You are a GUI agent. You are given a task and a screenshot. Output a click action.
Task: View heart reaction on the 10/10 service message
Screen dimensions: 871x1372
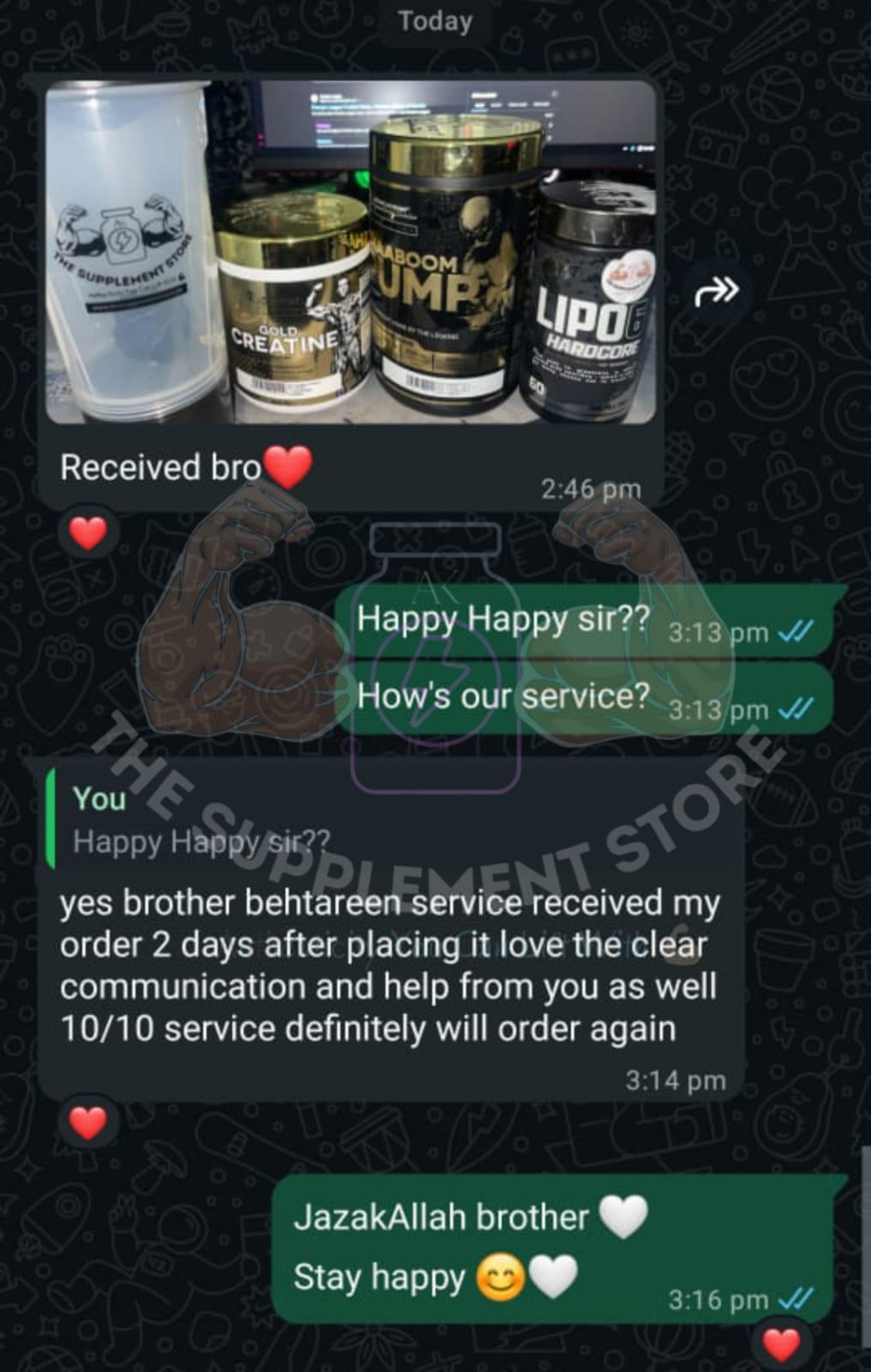(x=87, y=1122)
